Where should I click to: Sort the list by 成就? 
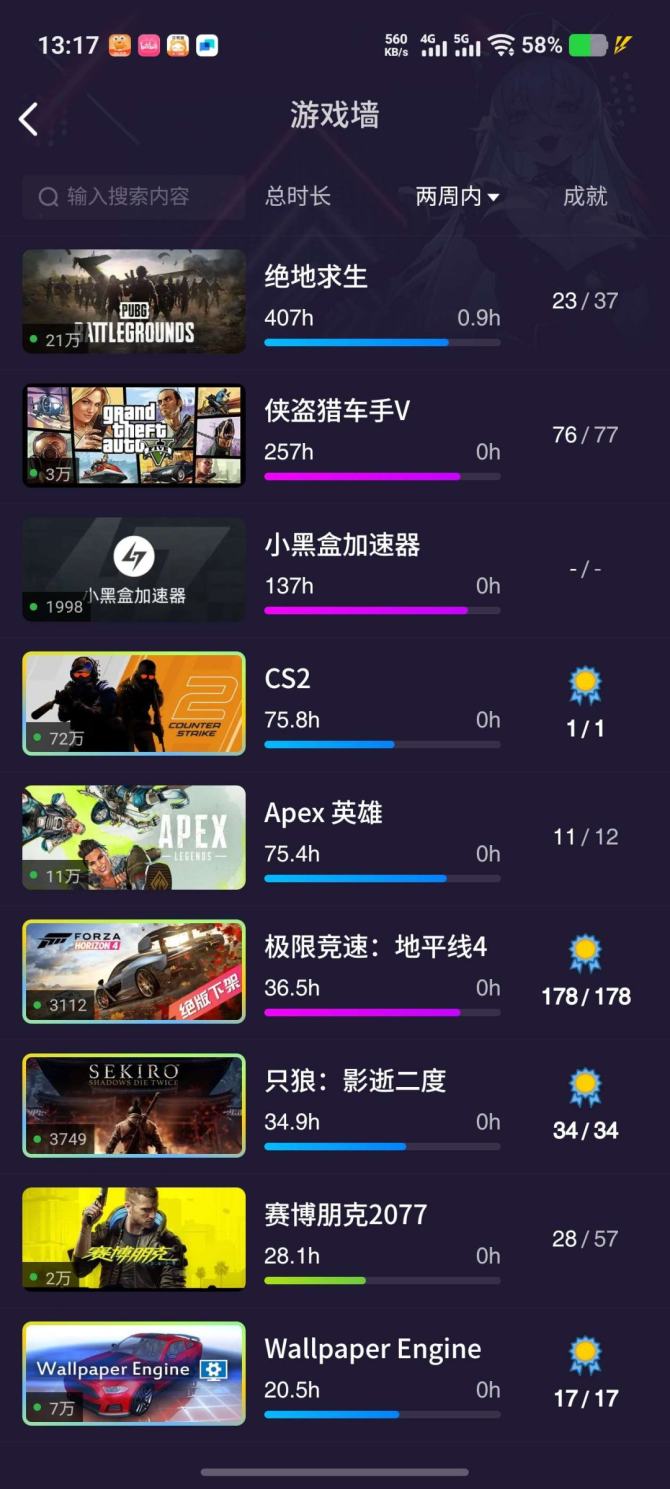[x=585, y=197]
